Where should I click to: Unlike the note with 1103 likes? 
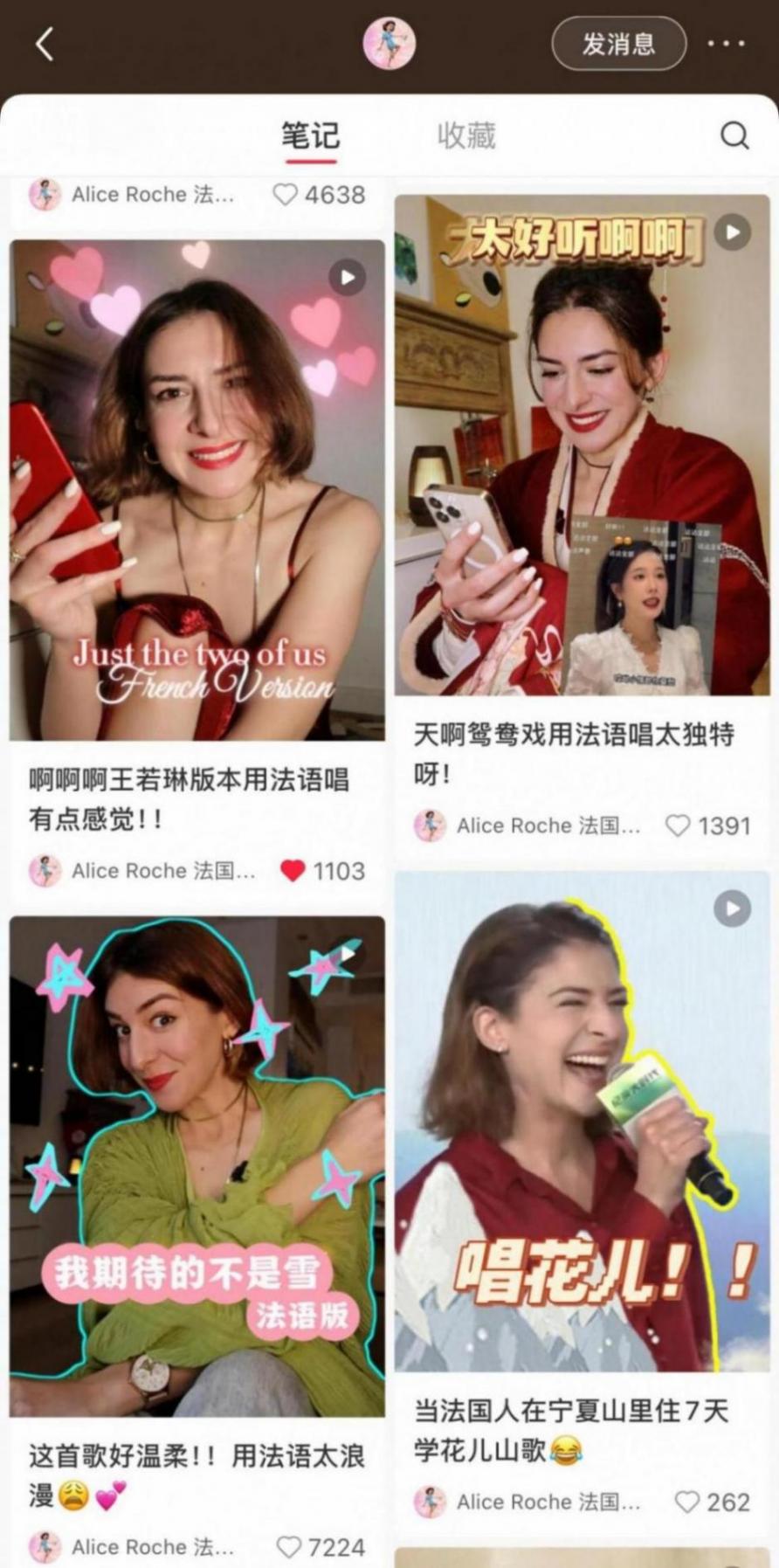point(293,871)
